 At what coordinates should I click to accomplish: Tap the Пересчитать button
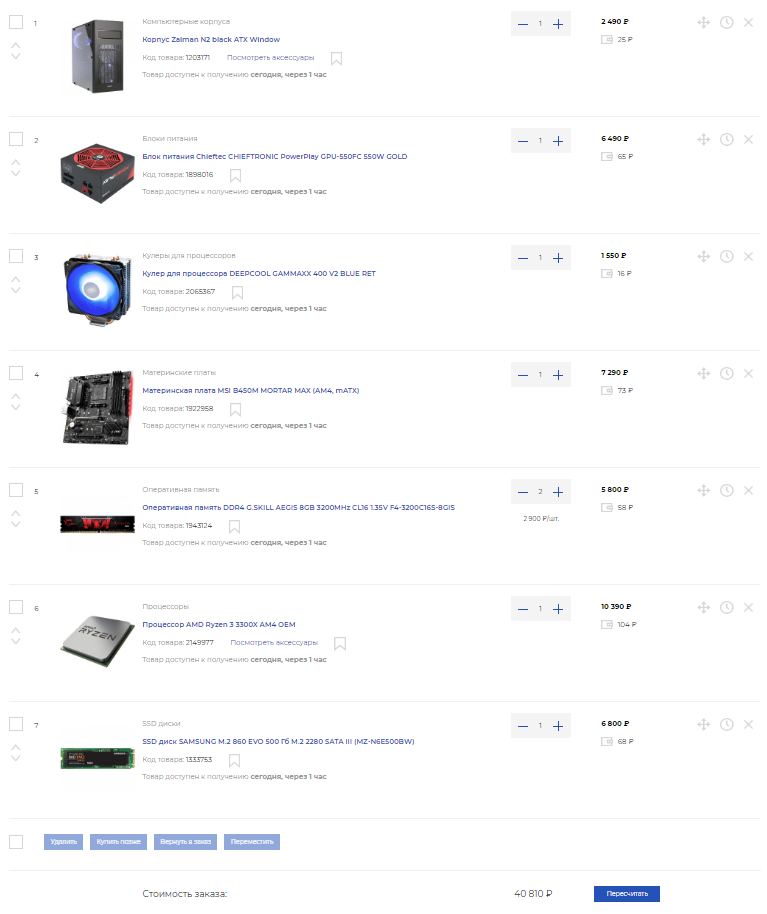tap(626, 894)
